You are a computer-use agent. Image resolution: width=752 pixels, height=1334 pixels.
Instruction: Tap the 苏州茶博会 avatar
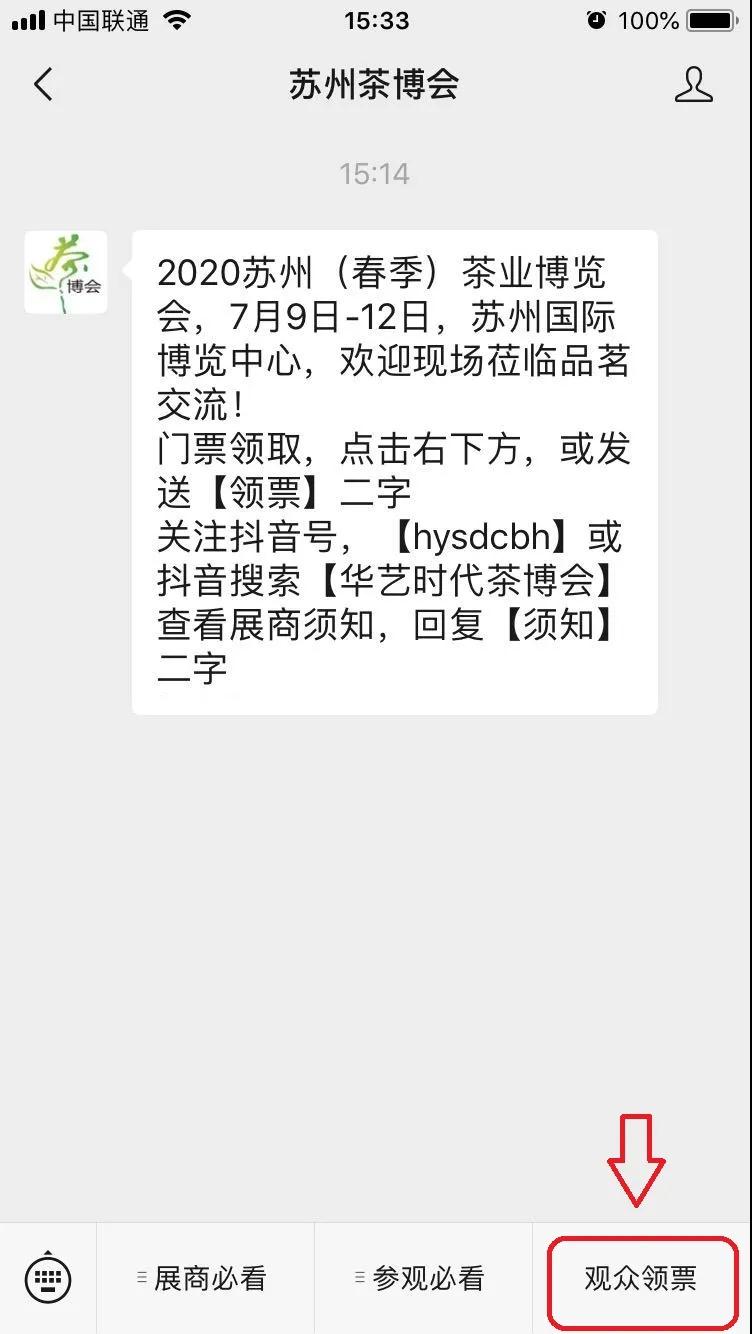pos(66,272)
